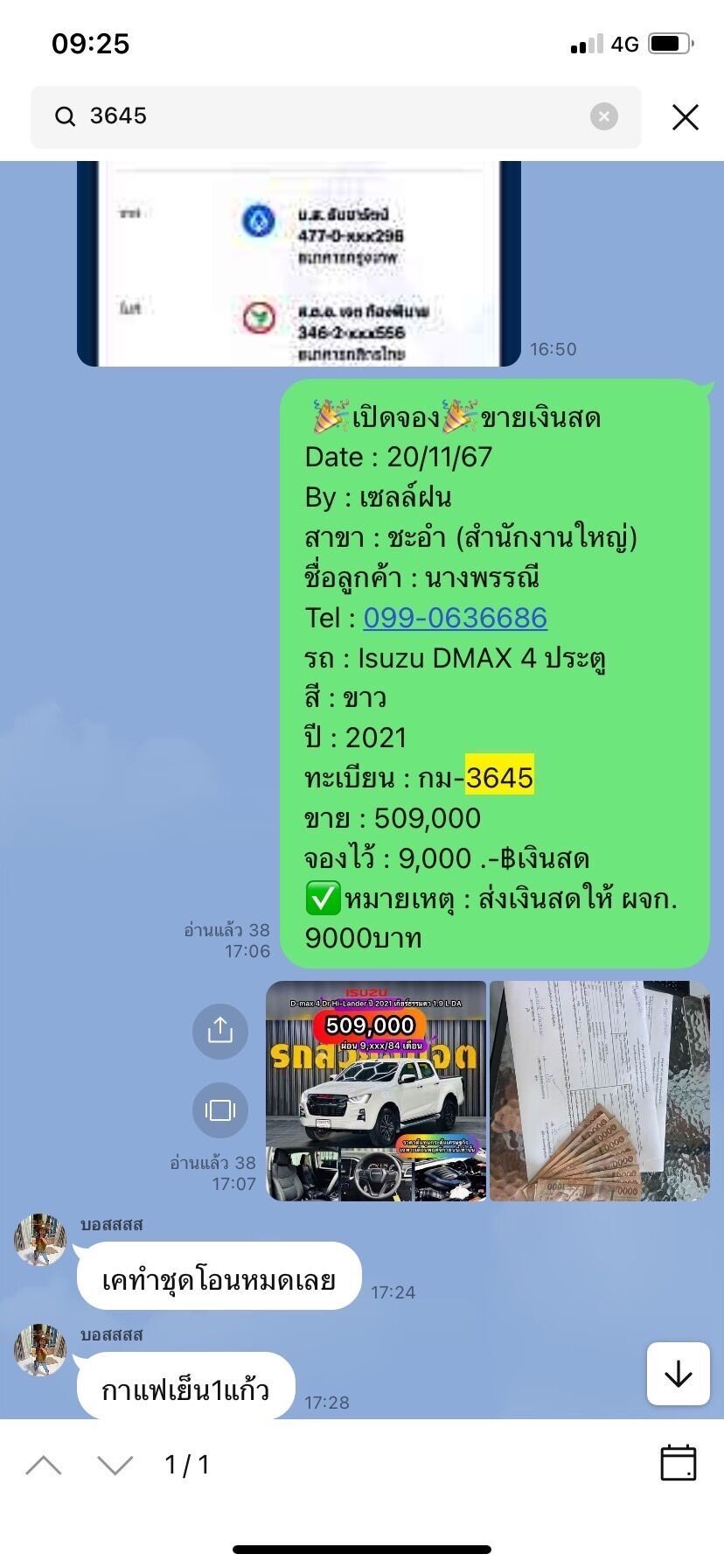Call the phone number 099-0636686
The image size is (724, 1568).
point(455,618)
